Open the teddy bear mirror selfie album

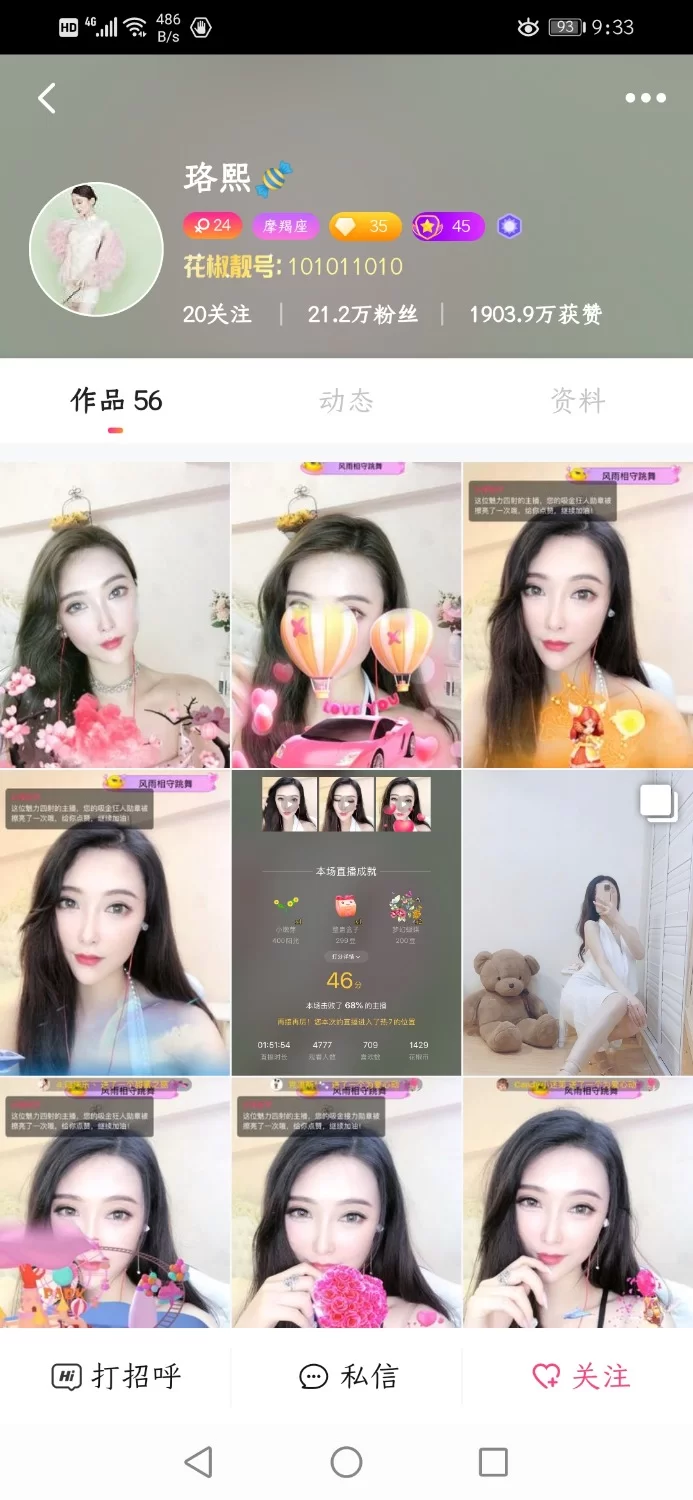[578, 922]
